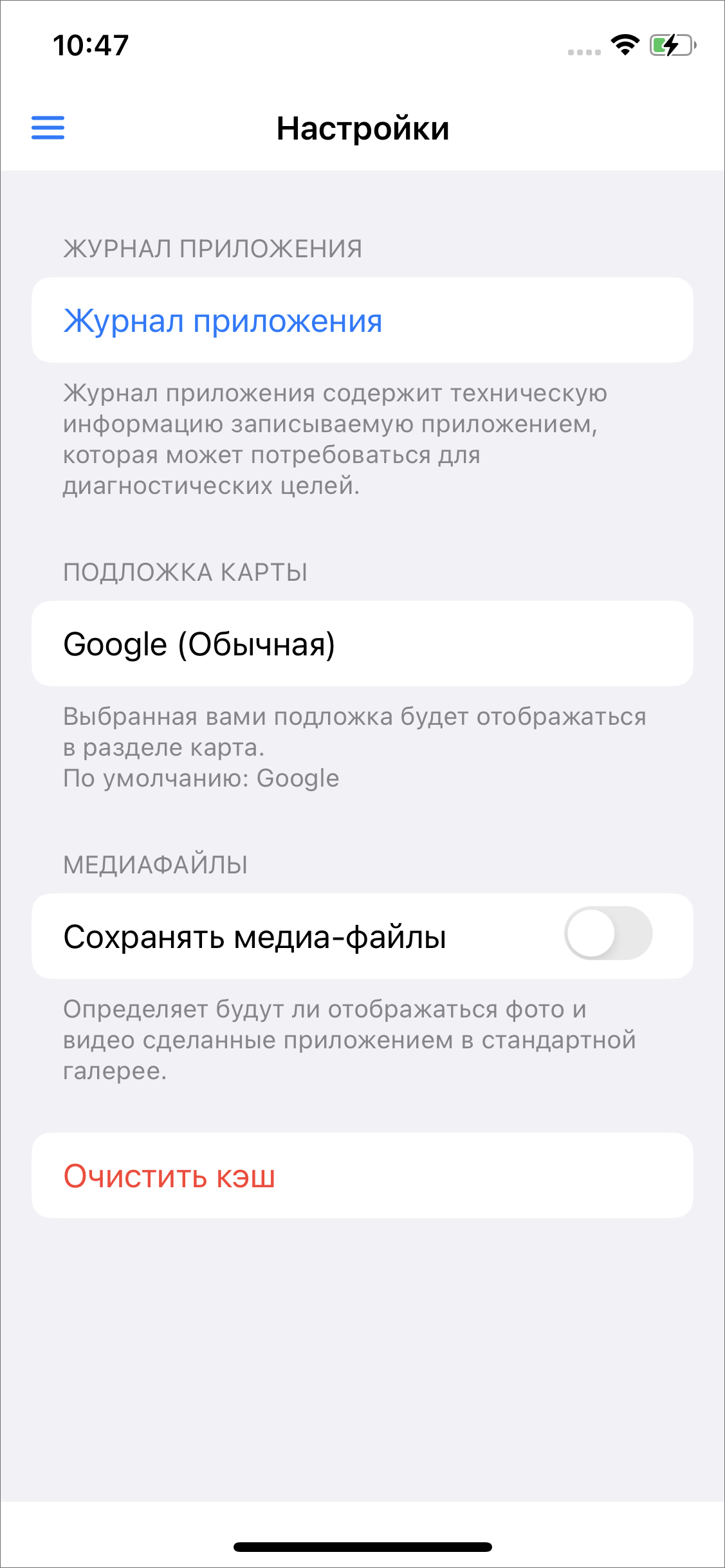Change the Google (Обычная) map basemap

362,644
